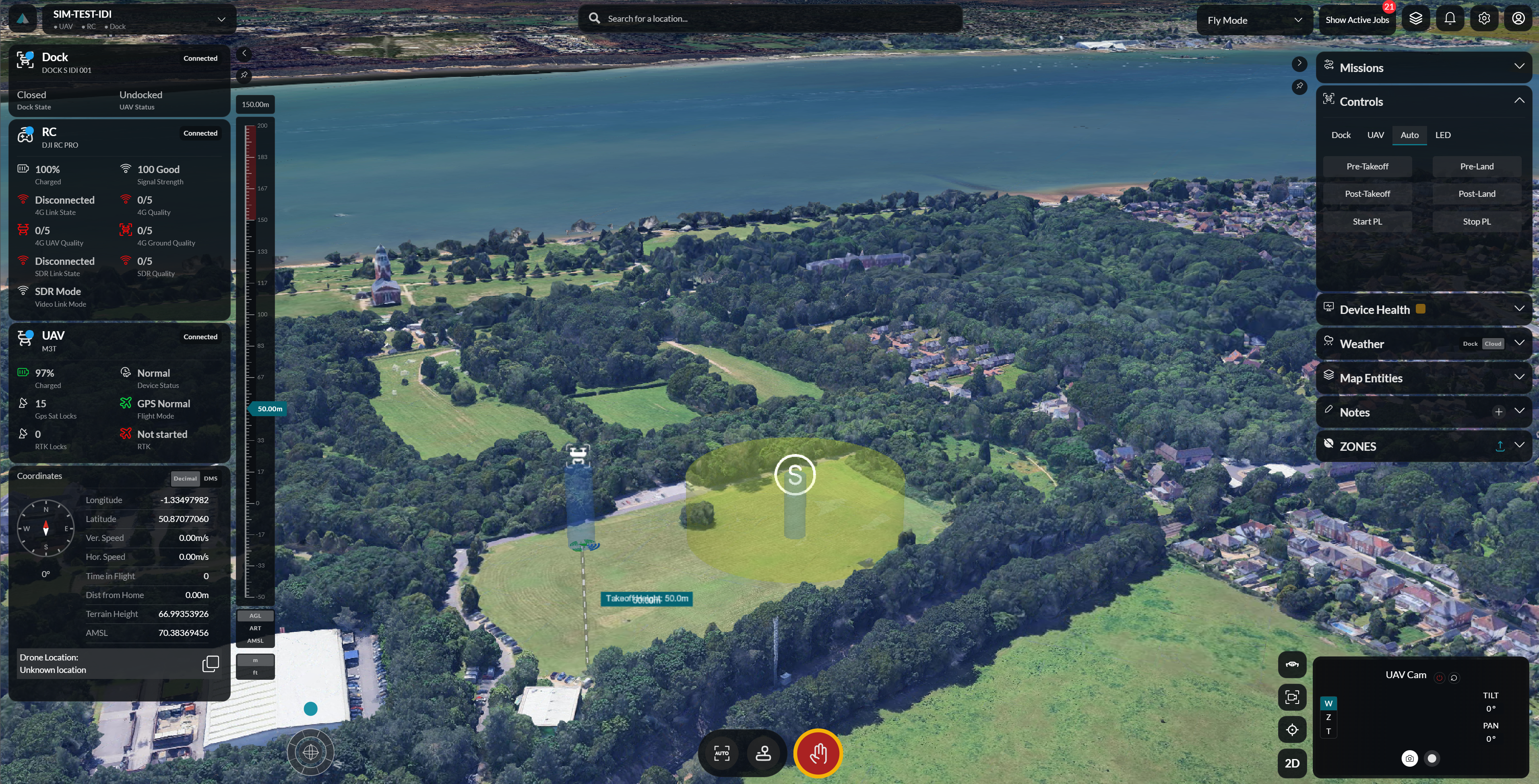Run the Pre-Takeoff action

[1367, 167]
